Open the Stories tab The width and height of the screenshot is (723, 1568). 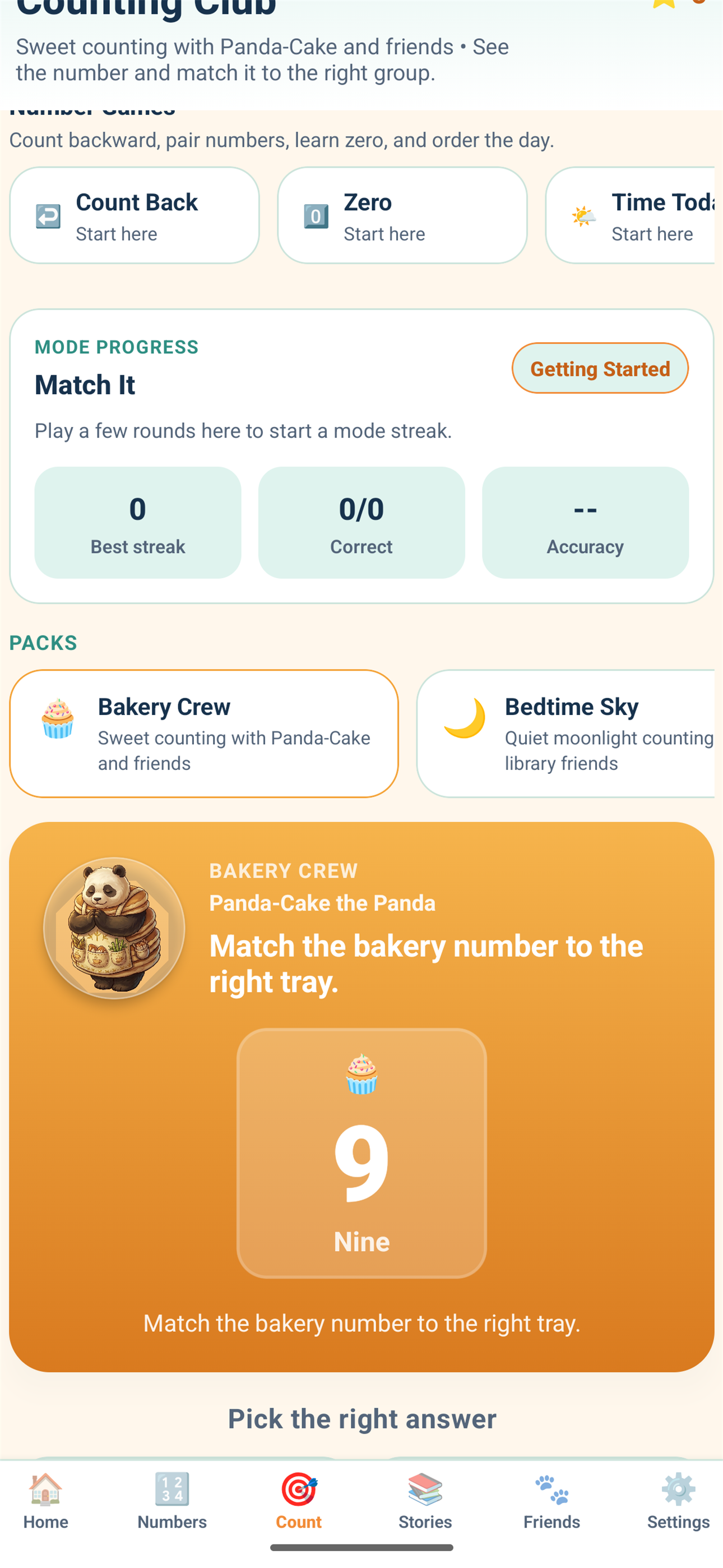click(425, 1501)
